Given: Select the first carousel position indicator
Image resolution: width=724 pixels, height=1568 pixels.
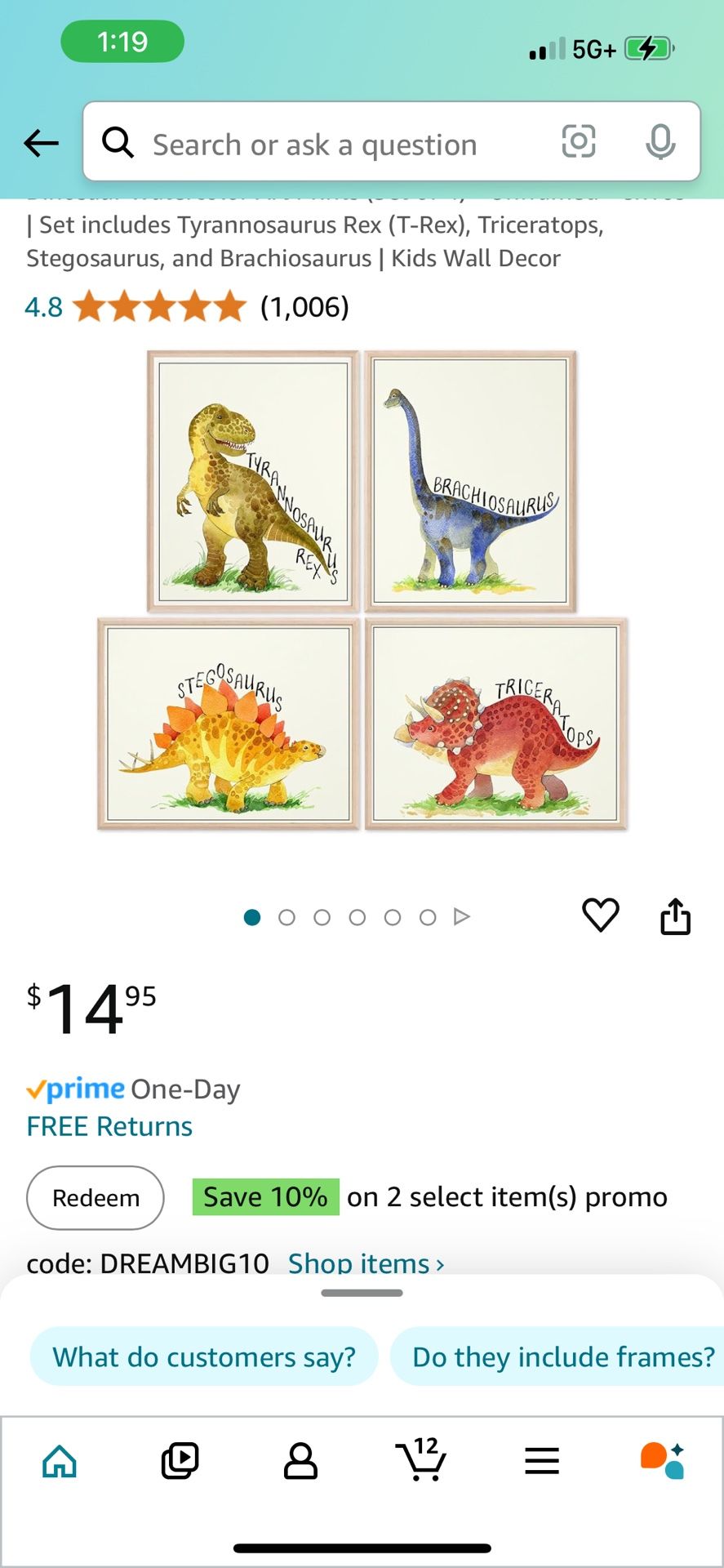Looking at the screenshot, I should 252,917.
